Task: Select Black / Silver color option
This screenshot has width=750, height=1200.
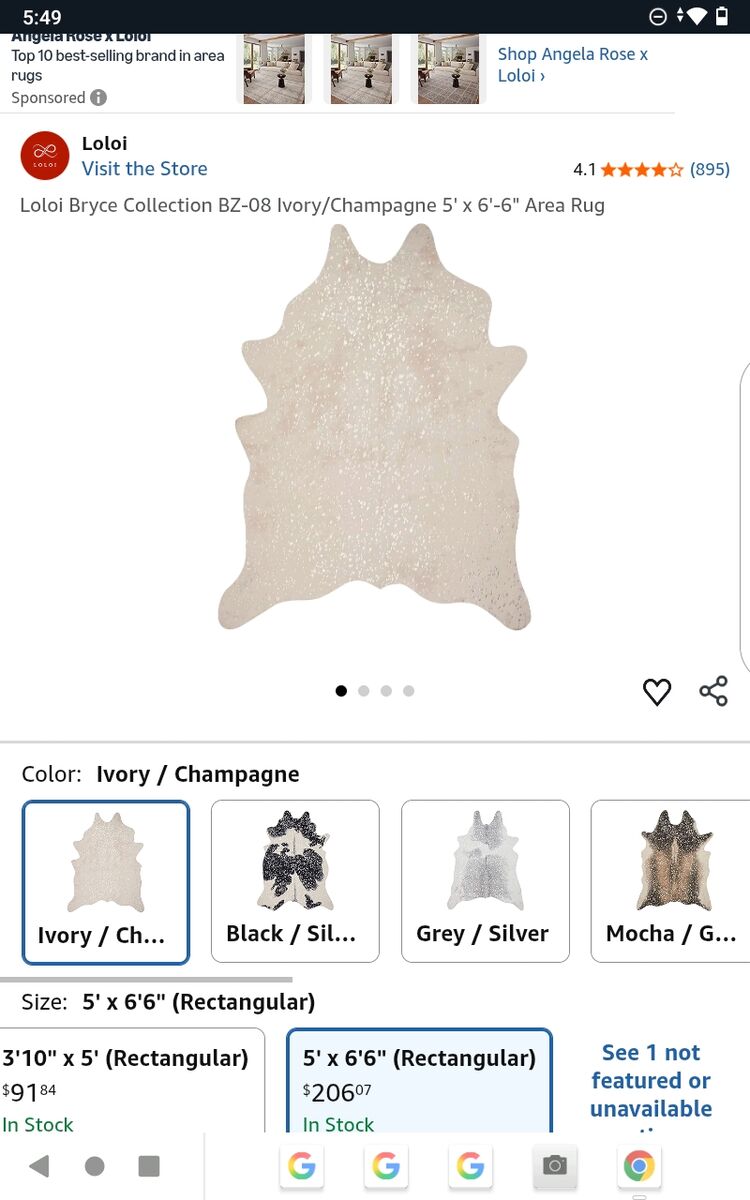Action: 295,881
